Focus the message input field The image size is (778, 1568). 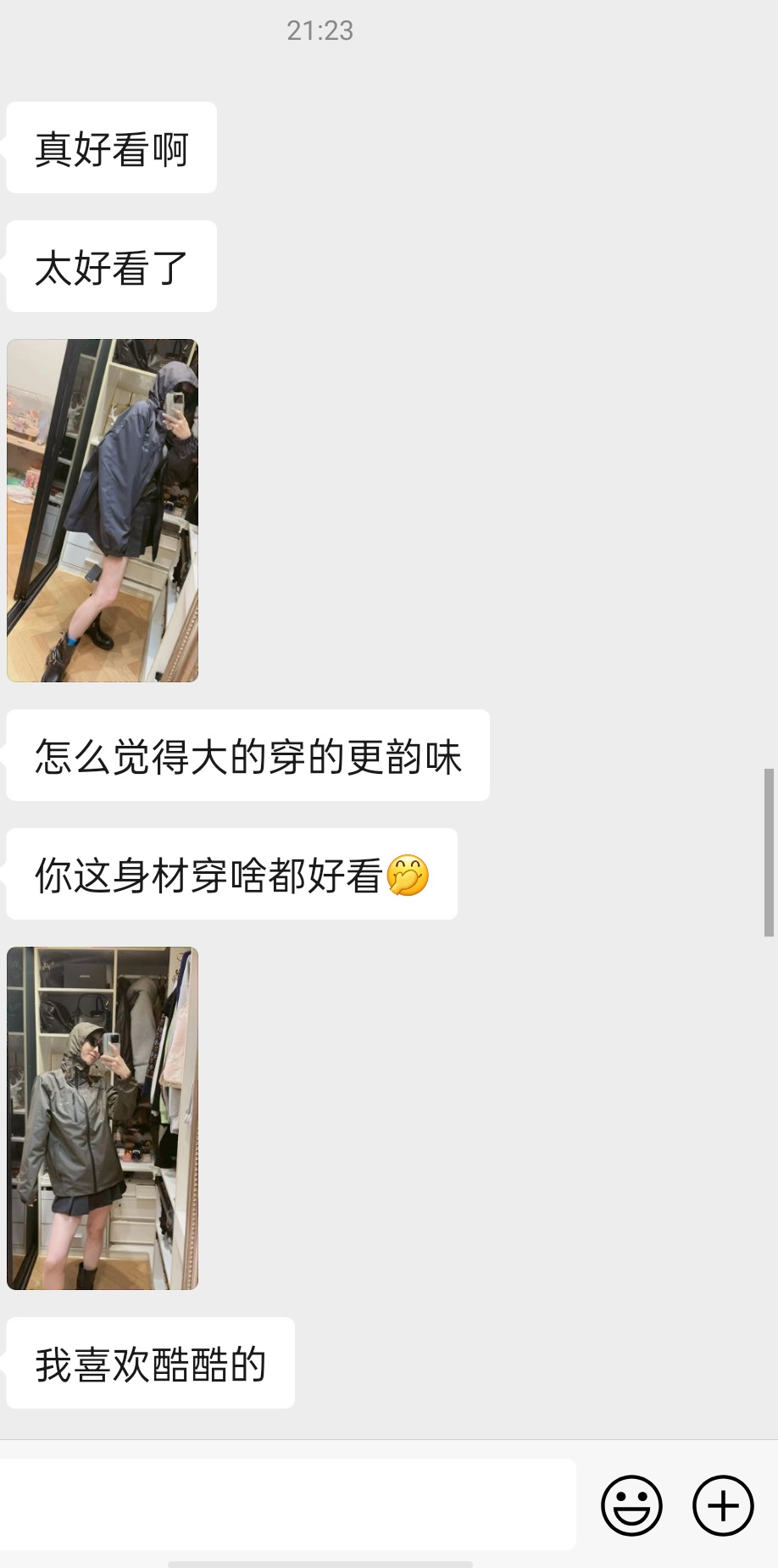coord(288,1505)
